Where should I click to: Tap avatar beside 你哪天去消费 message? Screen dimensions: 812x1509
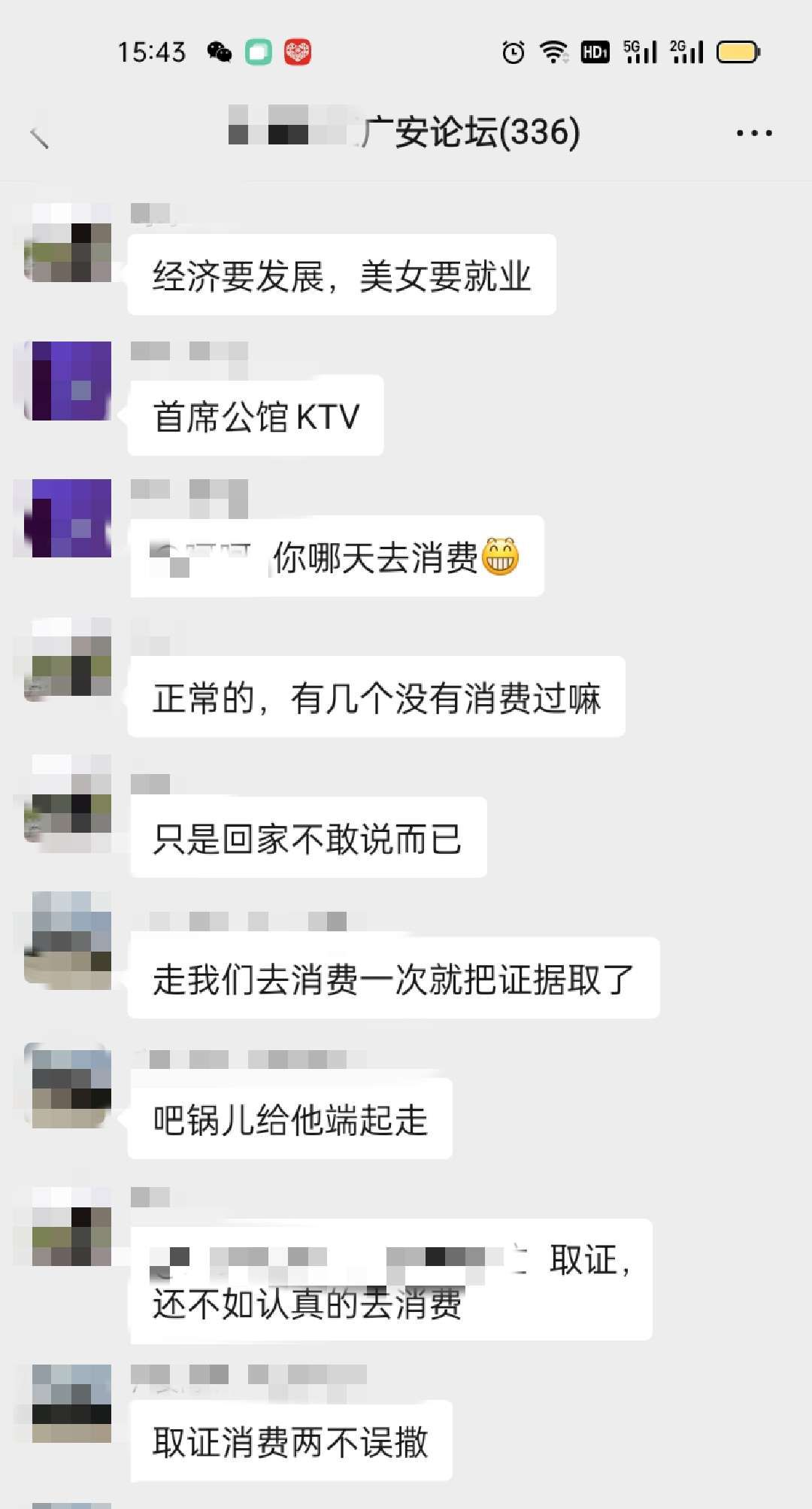coord(68,518)
